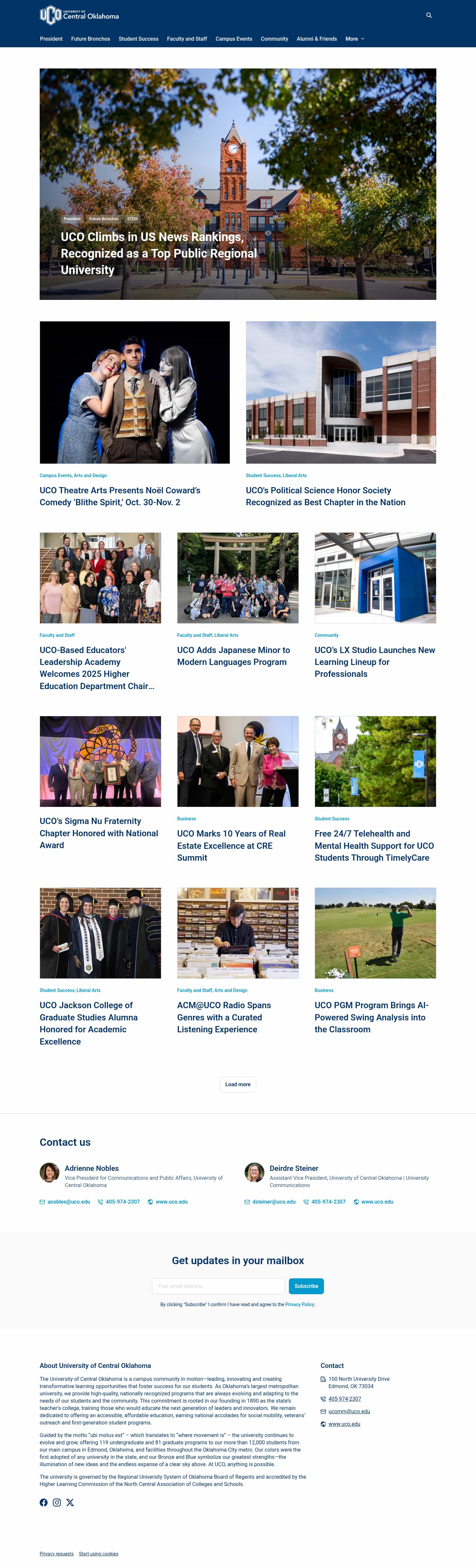Focus the email address field
Screen dimensions: 476x1568
218,1286
